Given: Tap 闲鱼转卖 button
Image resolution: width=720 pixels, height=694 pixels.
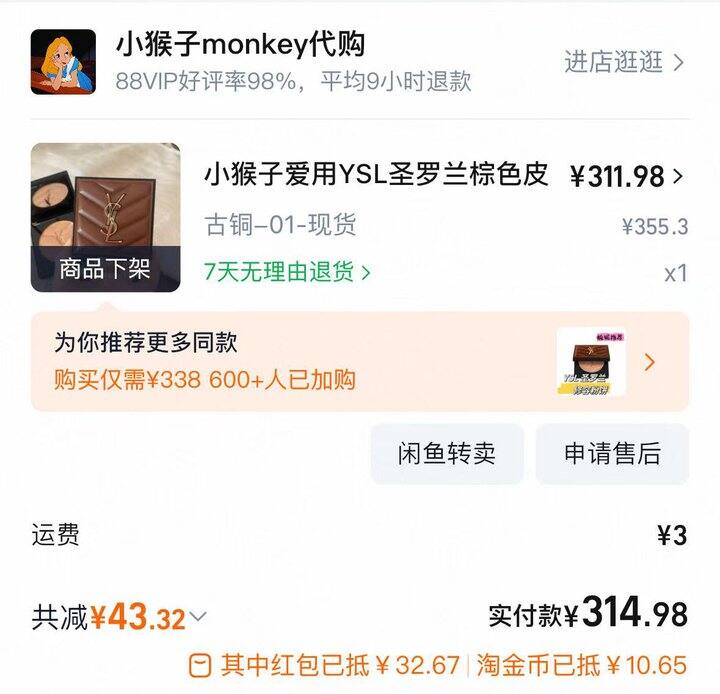Looking at the screenshot, I should click(x=447, y=453).
